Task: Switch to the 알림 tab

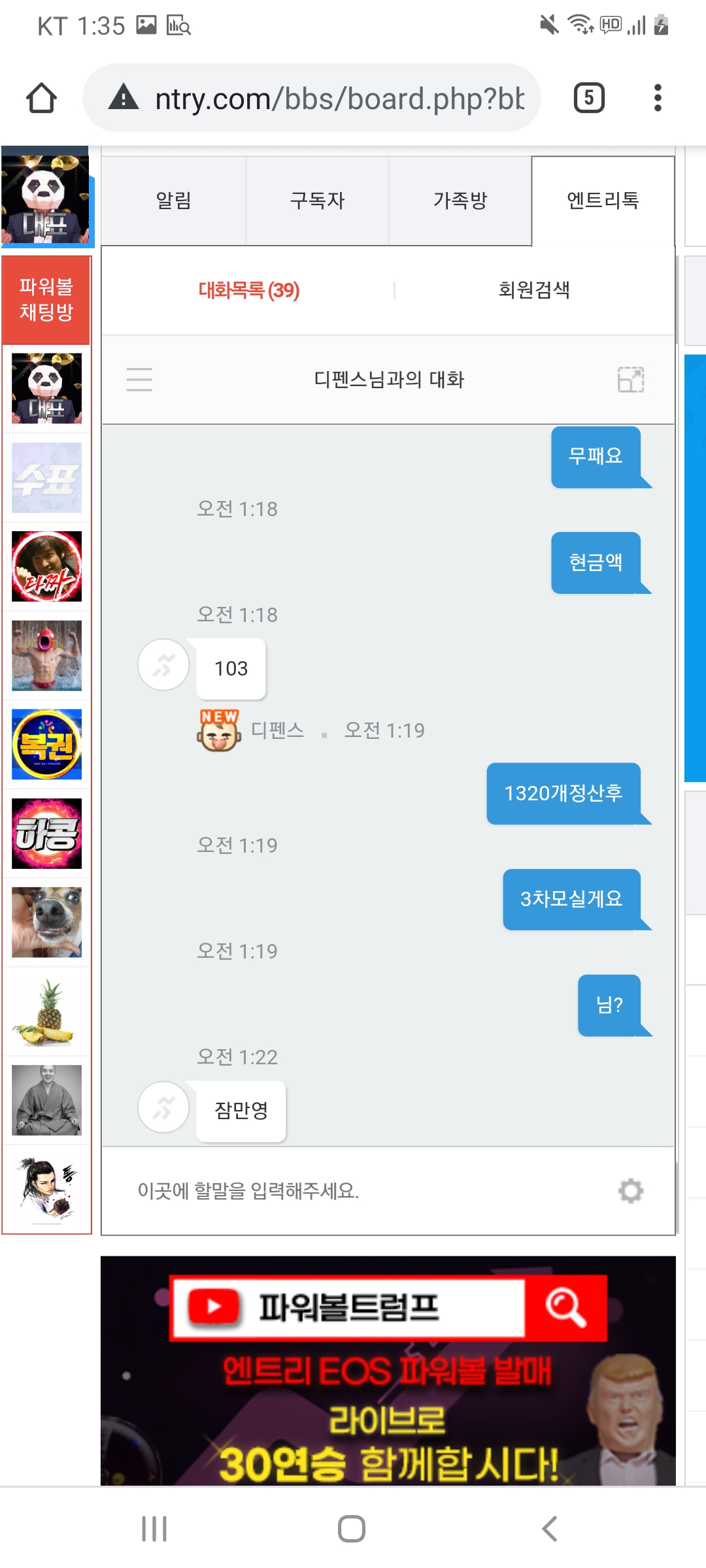Action: [x=174, y=201]
